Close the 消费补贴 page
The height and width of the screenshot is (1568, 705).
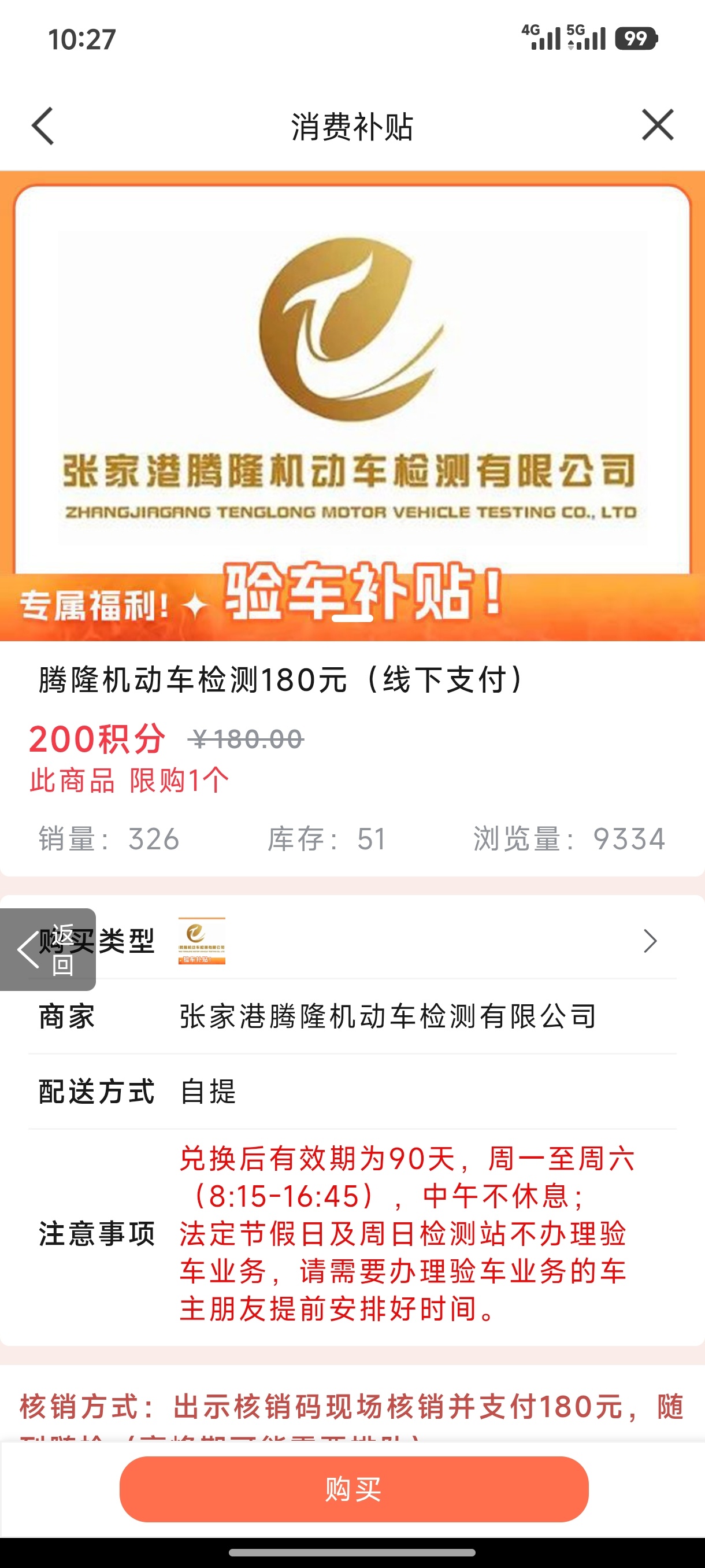pyautogui.click(x=658, y=125)
